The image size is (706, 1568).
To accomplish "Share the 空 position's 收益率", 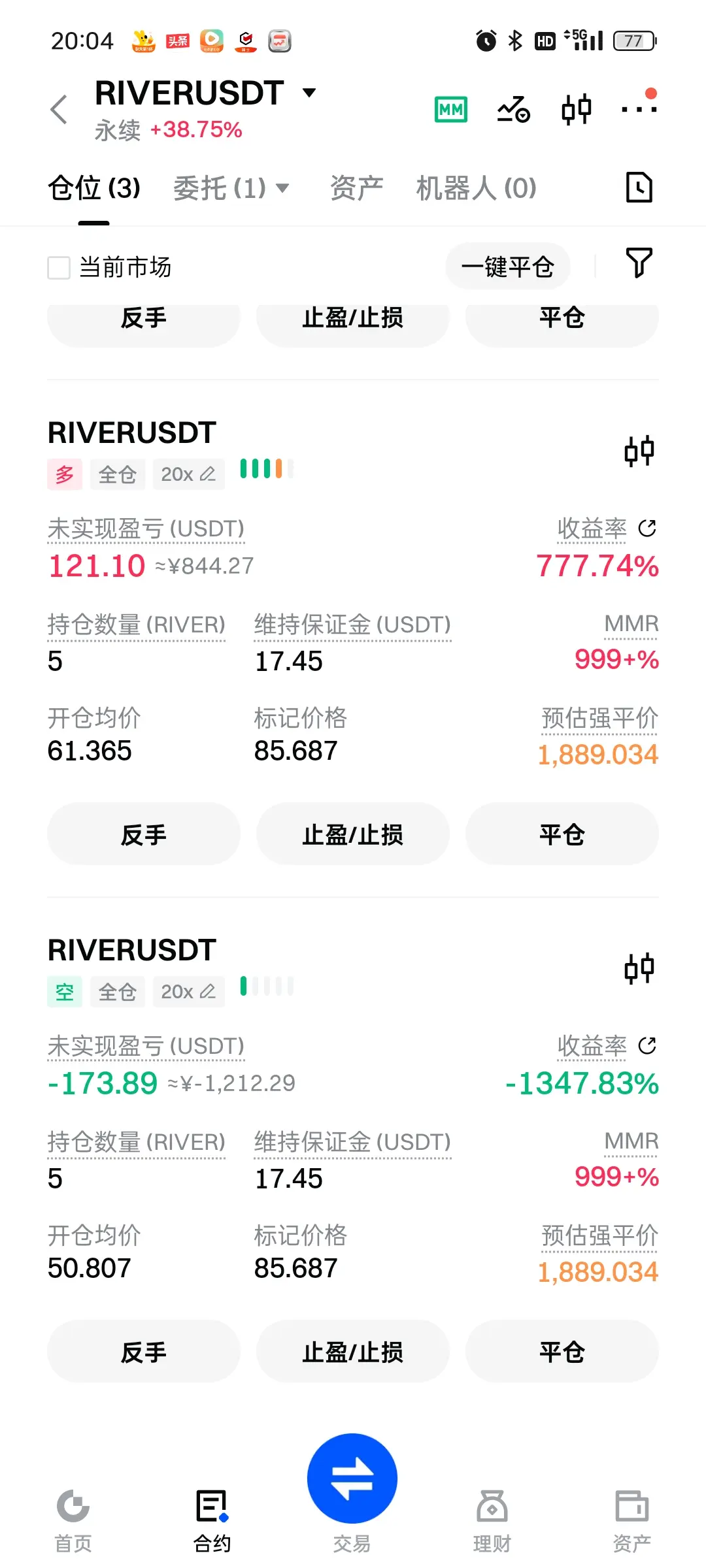I will point(647,1046).
